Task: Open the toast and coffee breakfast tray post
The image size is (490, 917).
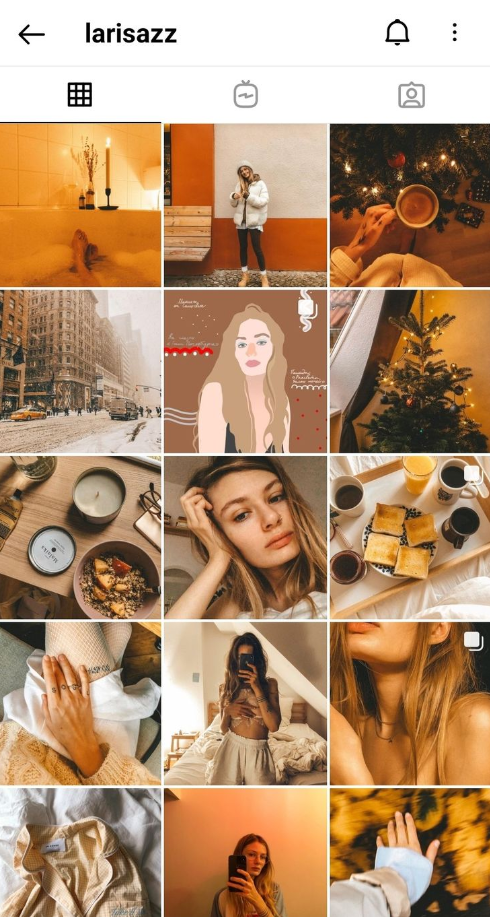Action: pyautogui.click(x=410, y=537)
